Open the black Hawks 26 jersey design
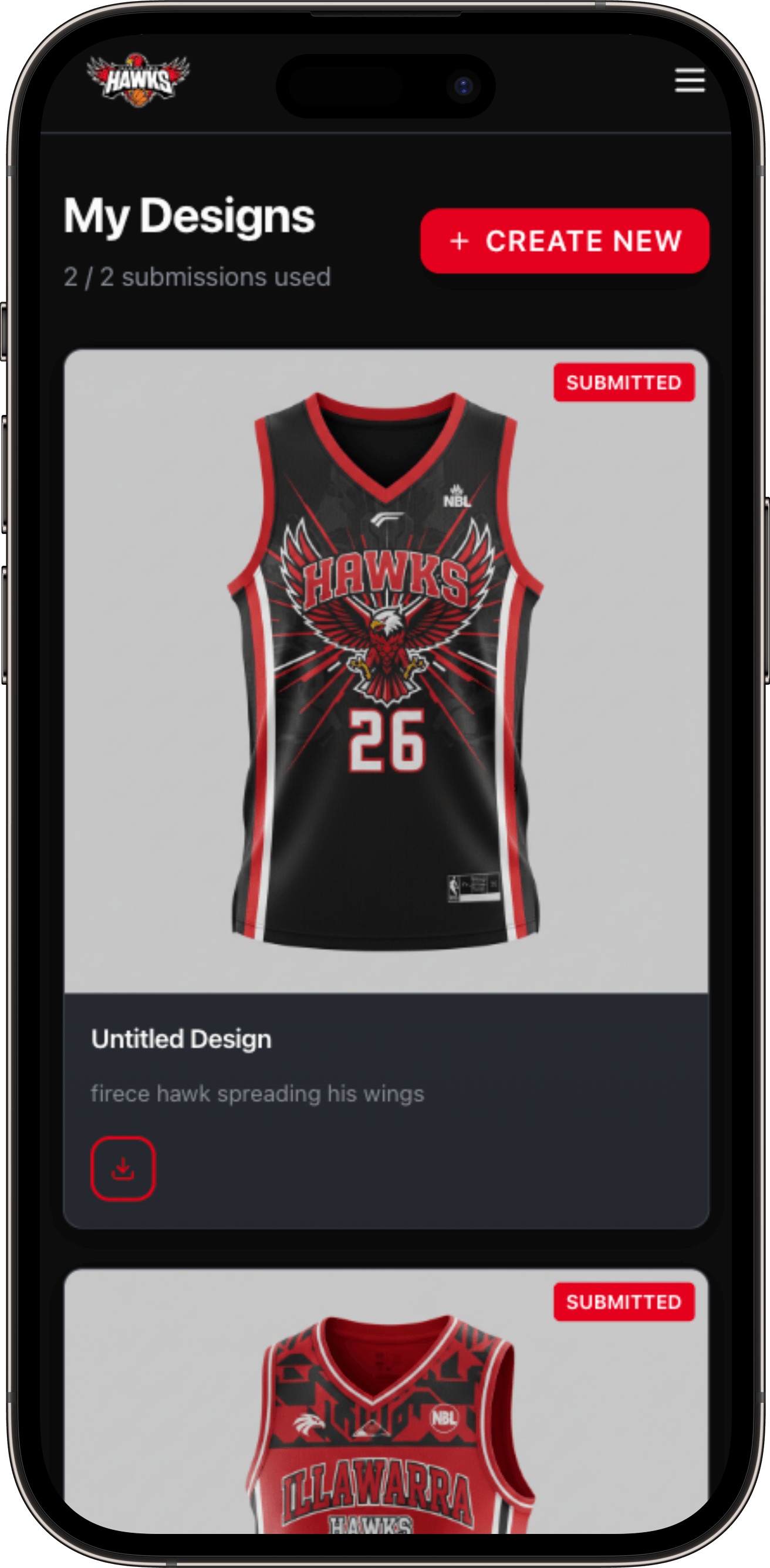 386,670
